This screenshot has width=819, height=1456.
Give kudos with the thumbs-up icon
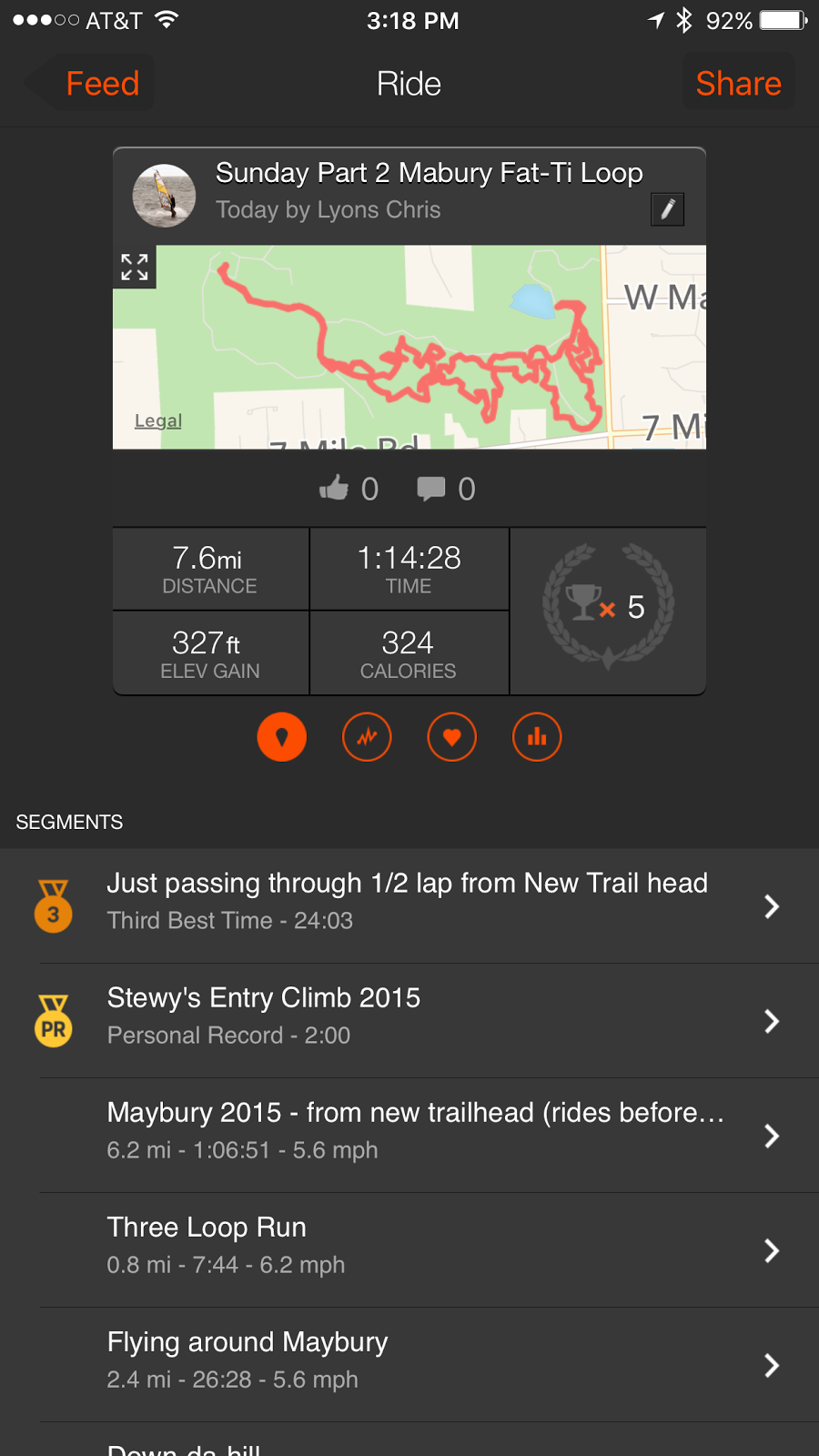pos(334,488)
